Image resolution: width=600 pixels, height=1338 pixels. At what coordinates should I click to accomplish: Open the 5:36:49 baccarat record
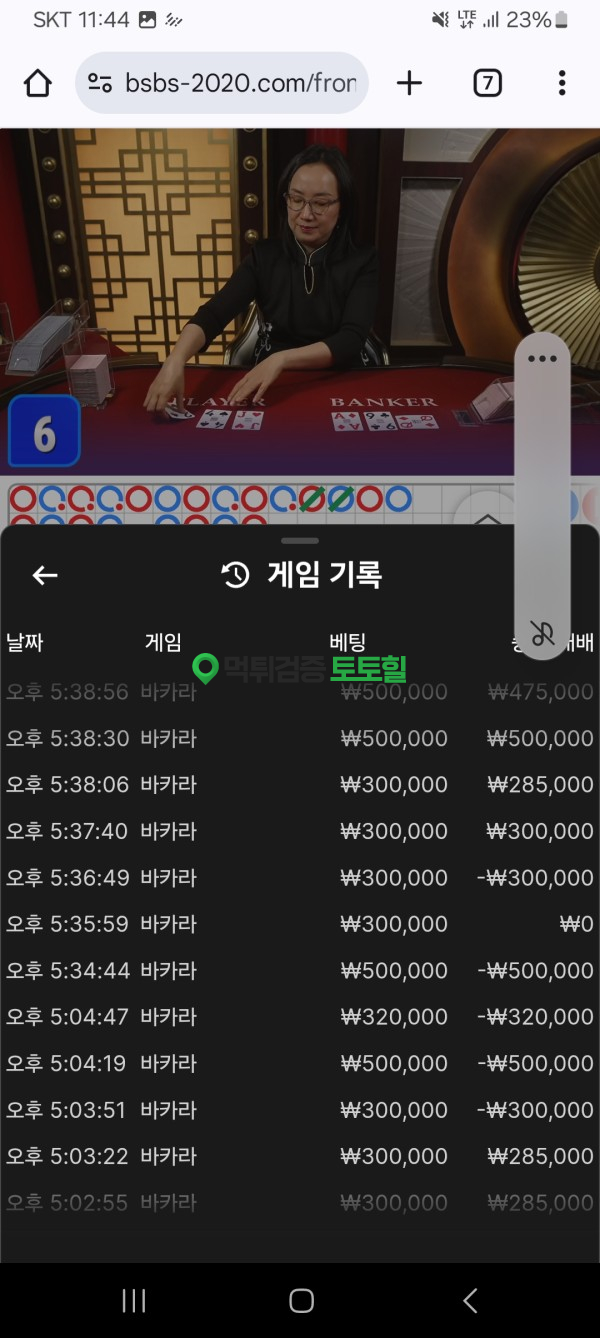coord(300,877)
